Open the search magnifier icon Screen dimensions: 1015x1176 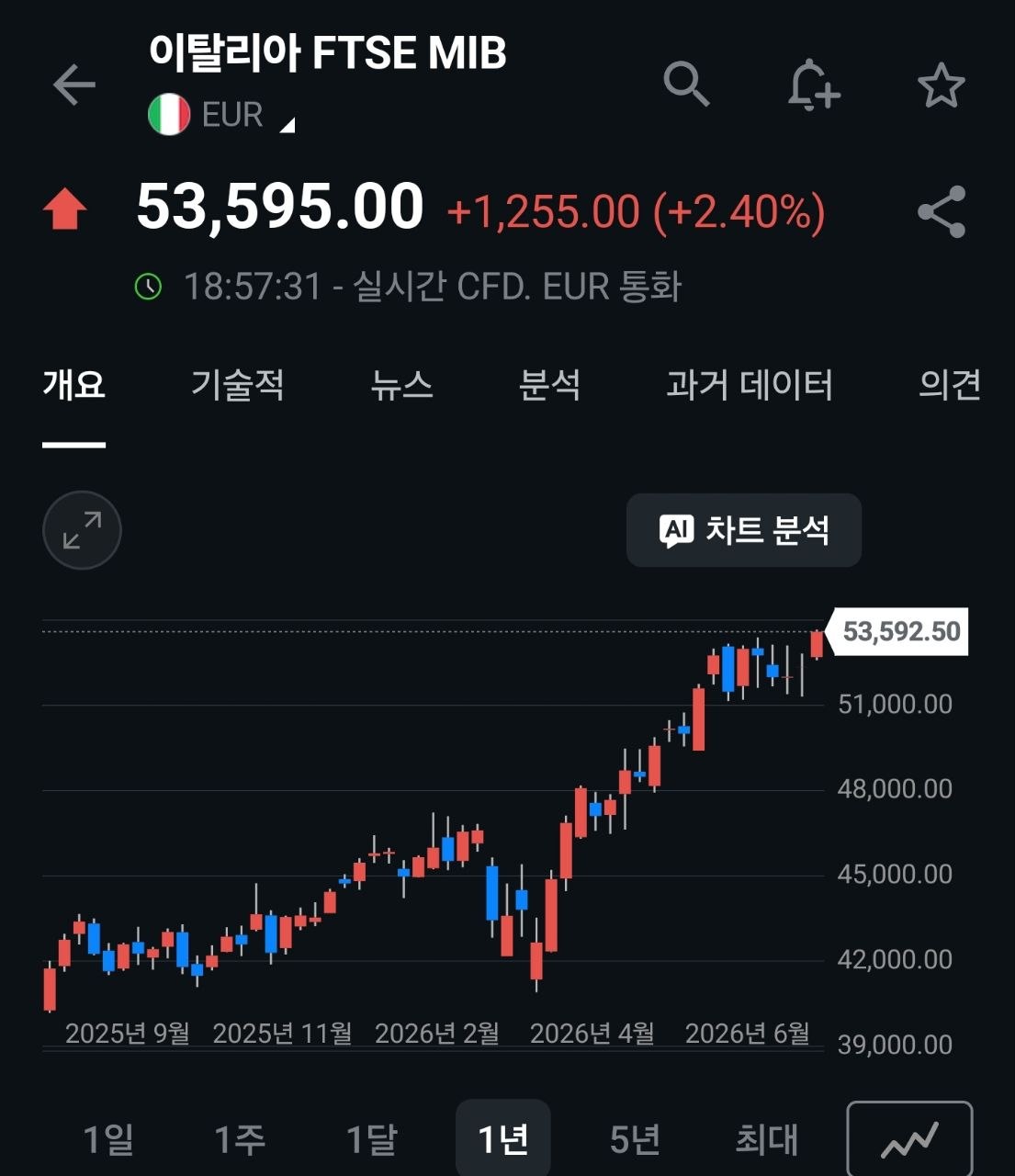coord(686,85)
